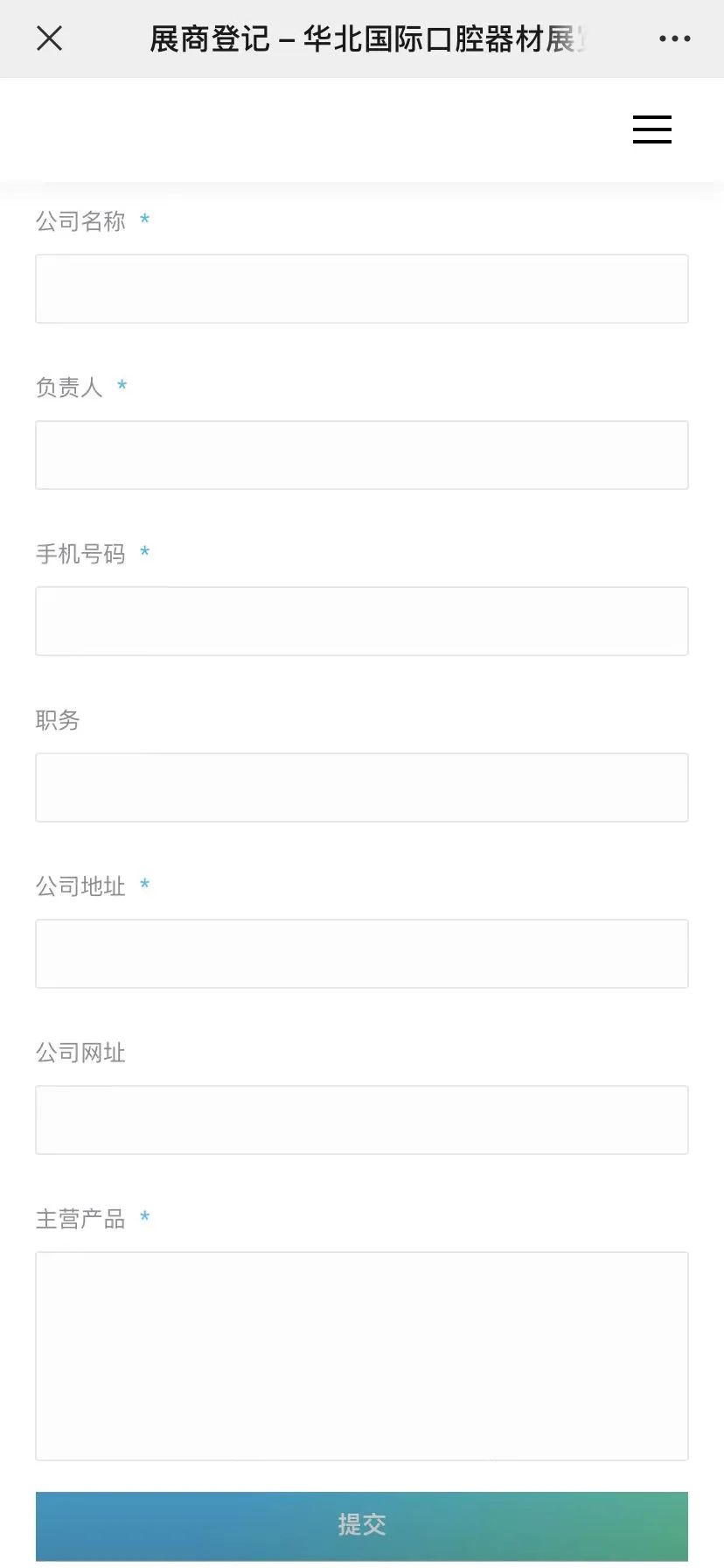Focus the 负责人 text field
Viewport: 724px width, 1568px height.
362,455
